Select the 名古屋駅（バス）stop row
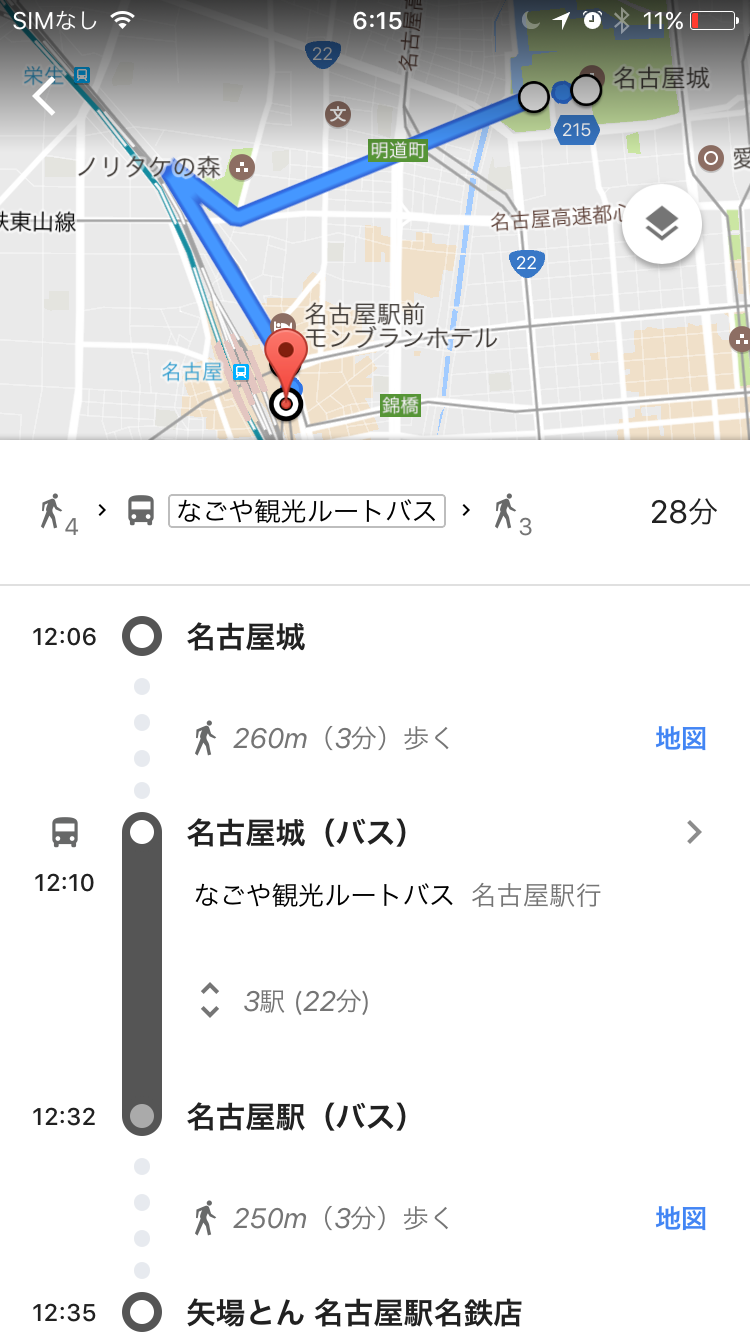Viewport: 750px width, 1334px height. [375, 1117]
